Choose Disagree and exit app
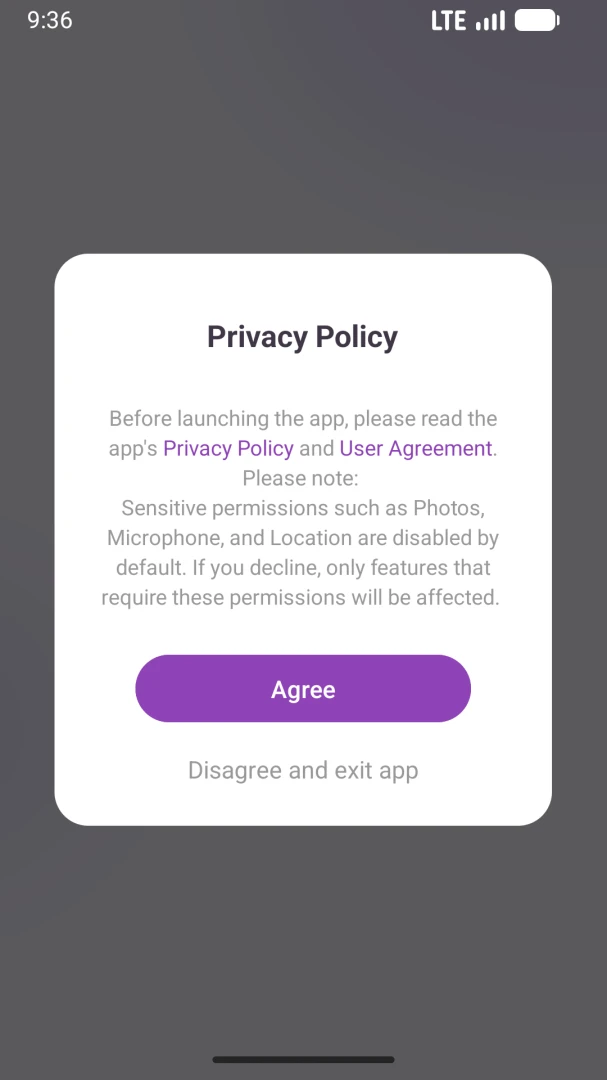This screenshot has height=1080, width=607. click(x=302, y=770)
